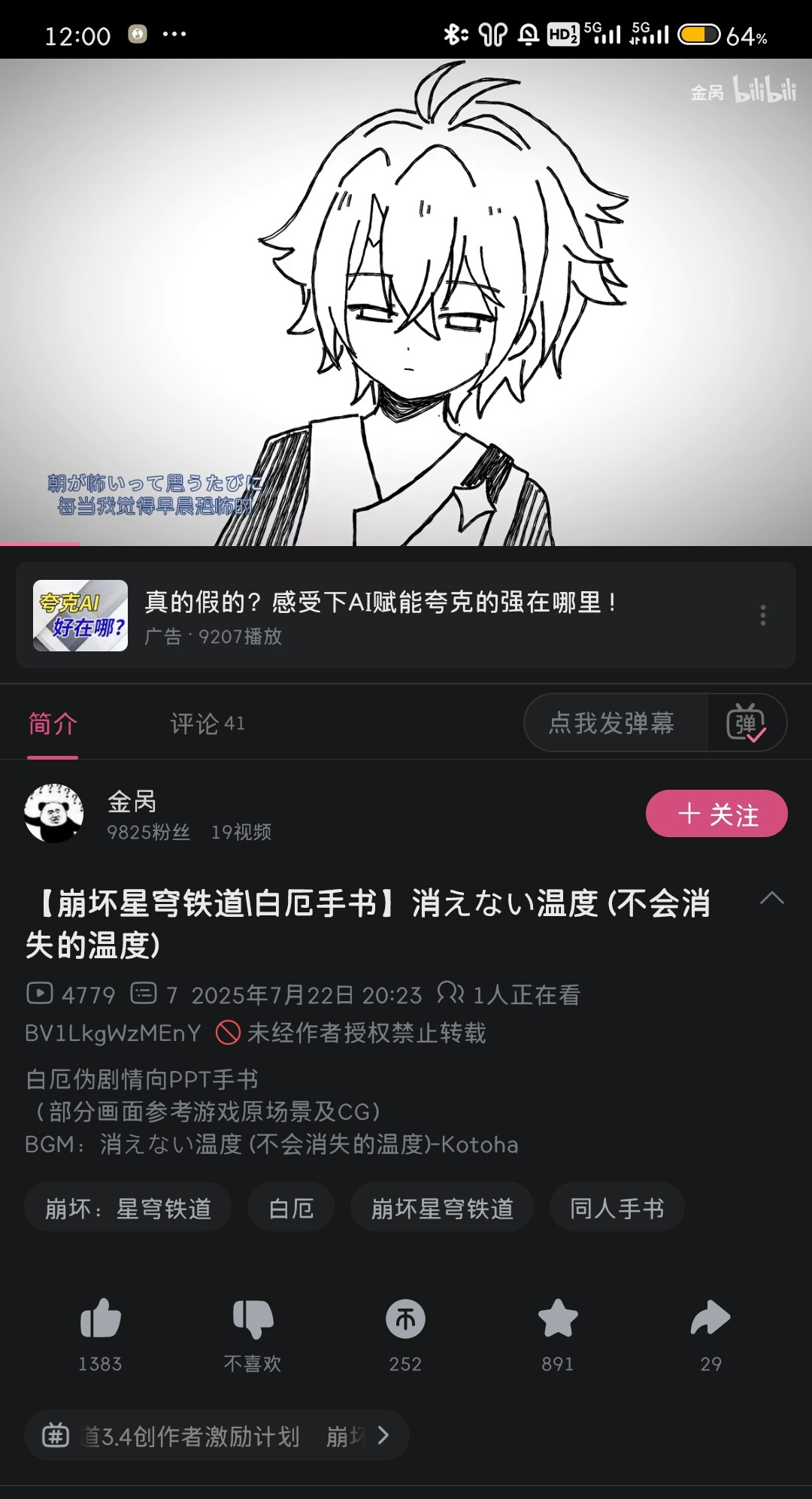Image resolution: width=812 pixels, height=1499 pixels.
Task: Select the 崩坏星穹铁道 tag chip
Action: point(442,1208)
